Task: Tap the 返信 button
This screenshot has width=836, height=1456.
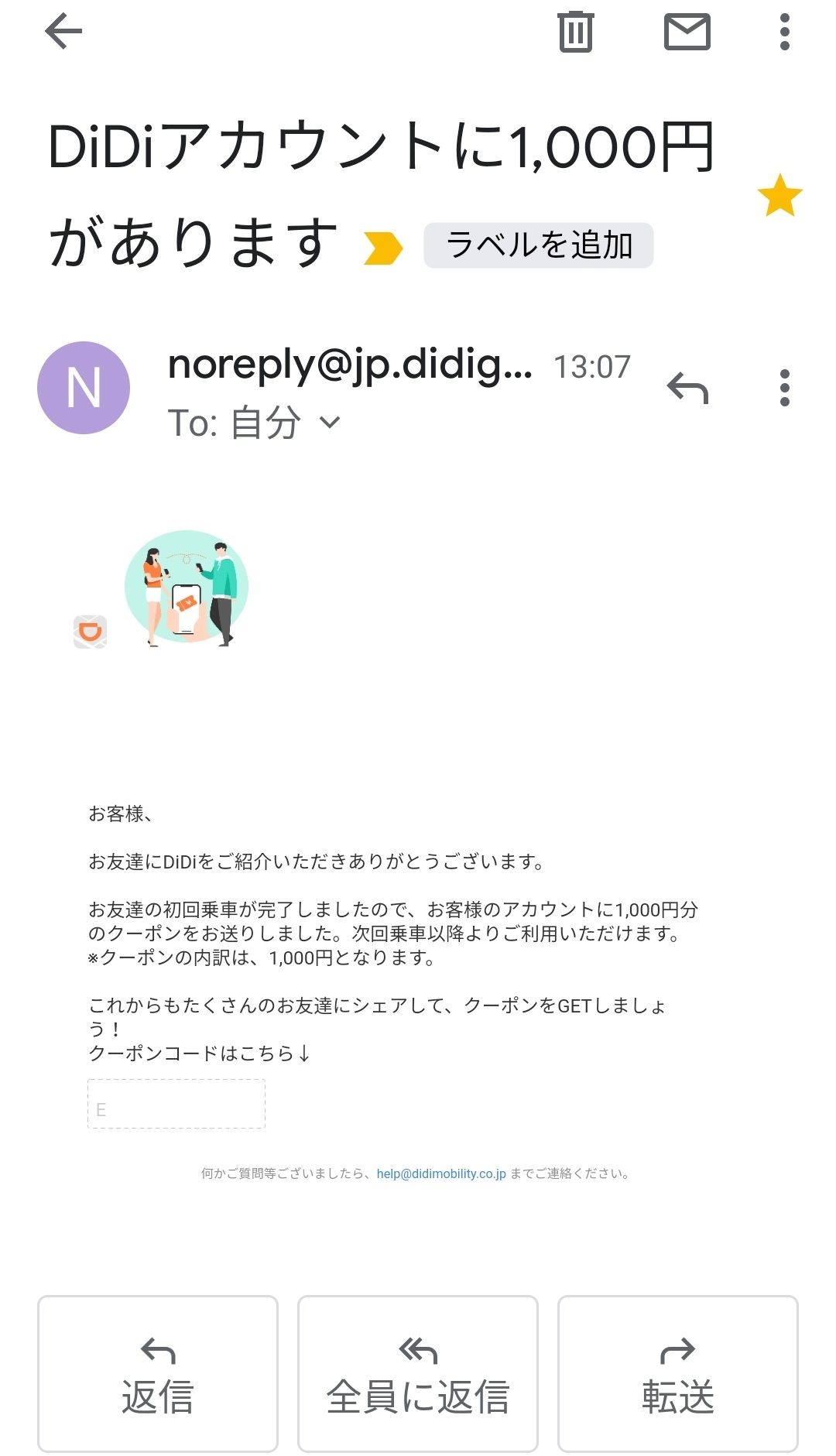Action: pos(157,1374)
